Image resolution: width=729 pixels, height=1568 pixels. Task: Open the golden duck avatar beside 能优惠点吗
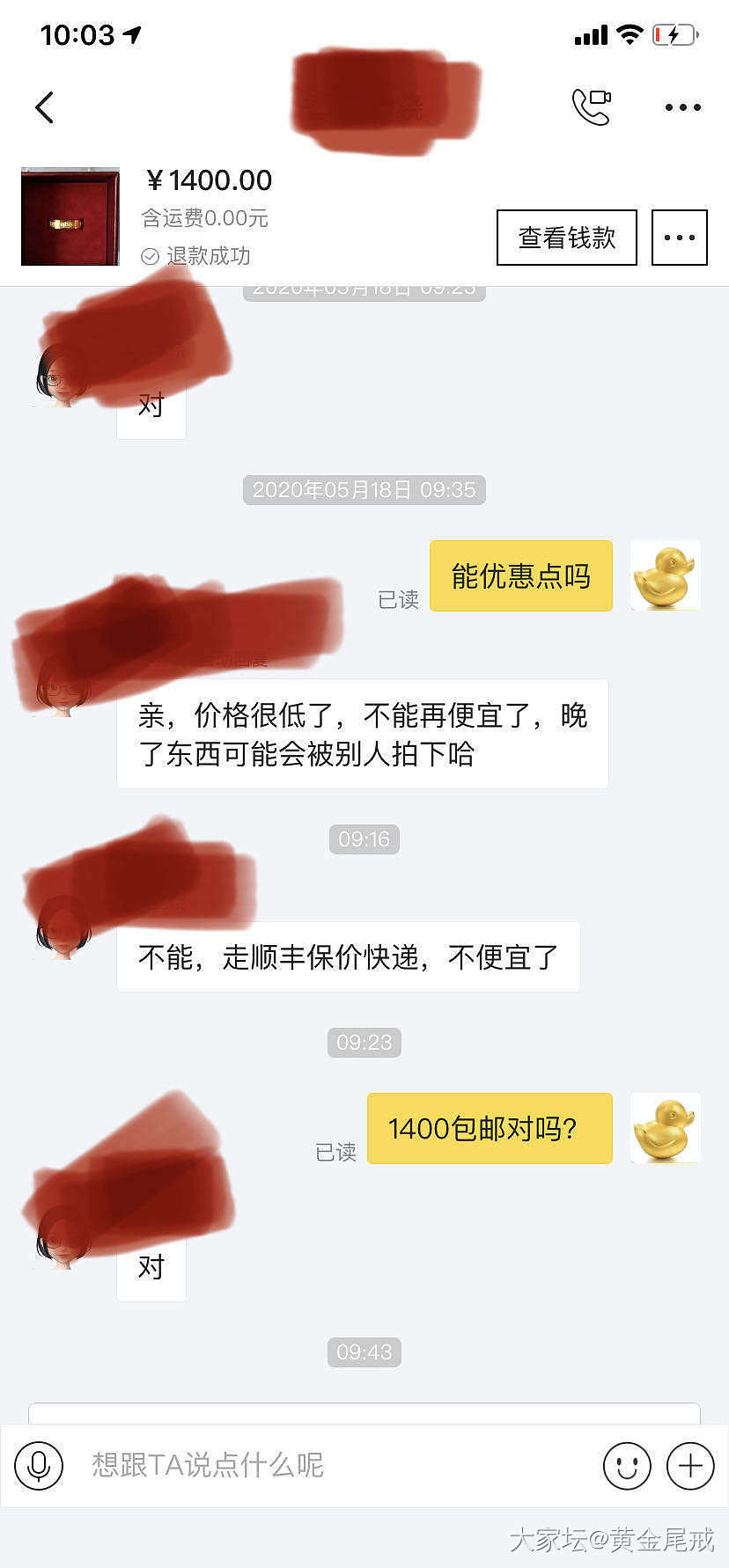coord(666,575)
